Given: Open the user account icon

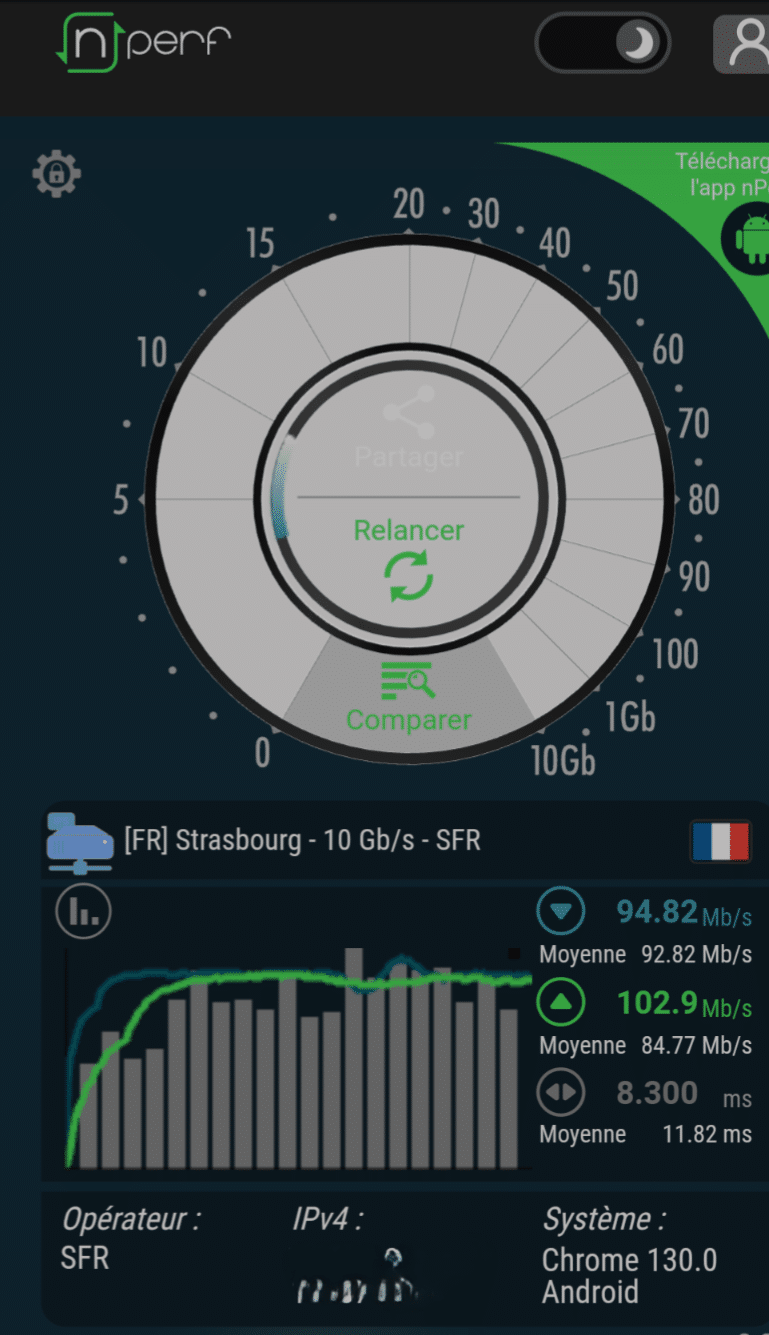Looking at the screenshot, I should point(744,43).
